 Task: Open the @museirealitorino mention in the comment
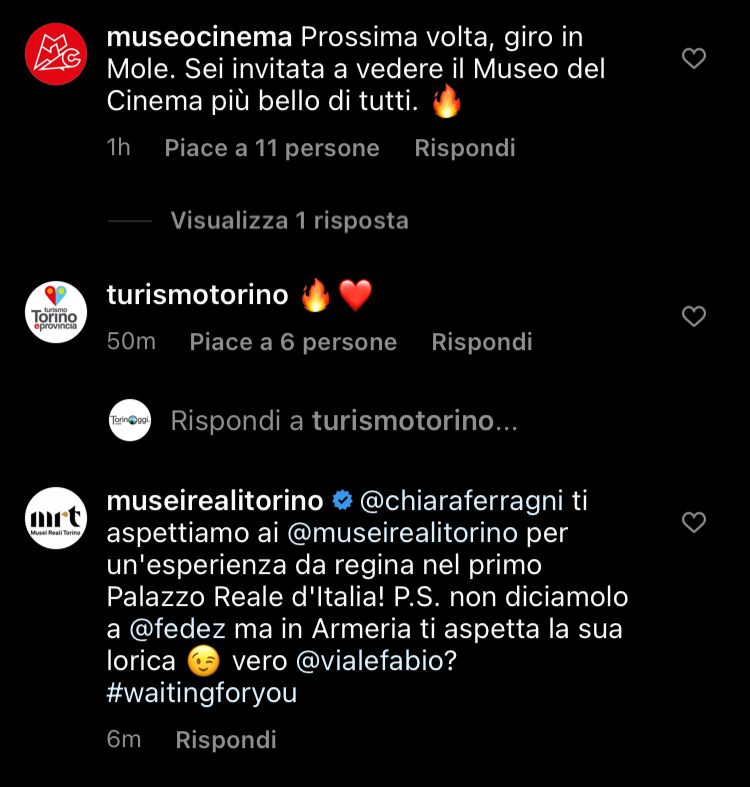pyautogui.click(x=402, y=531)
